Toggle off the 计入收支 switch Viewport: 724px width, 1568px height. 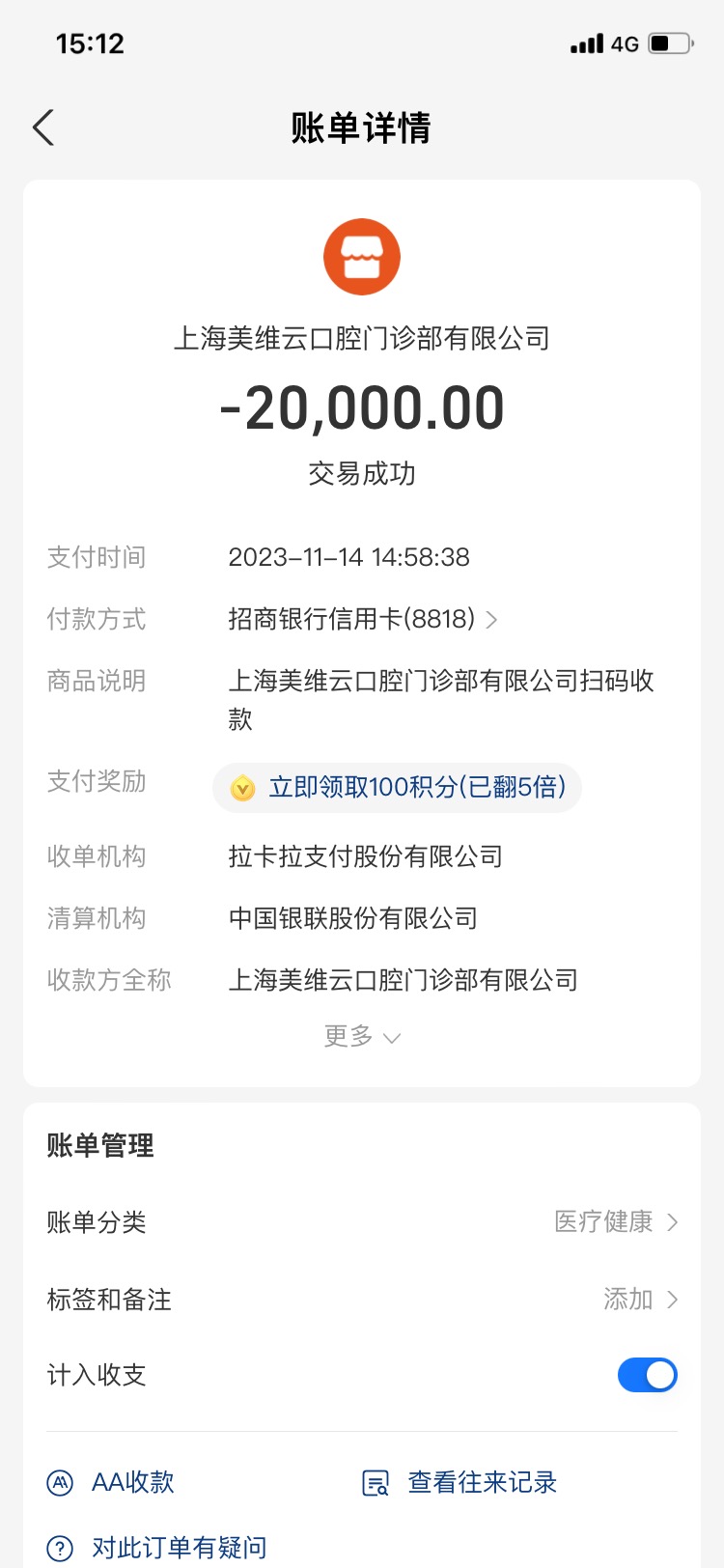648,1375
